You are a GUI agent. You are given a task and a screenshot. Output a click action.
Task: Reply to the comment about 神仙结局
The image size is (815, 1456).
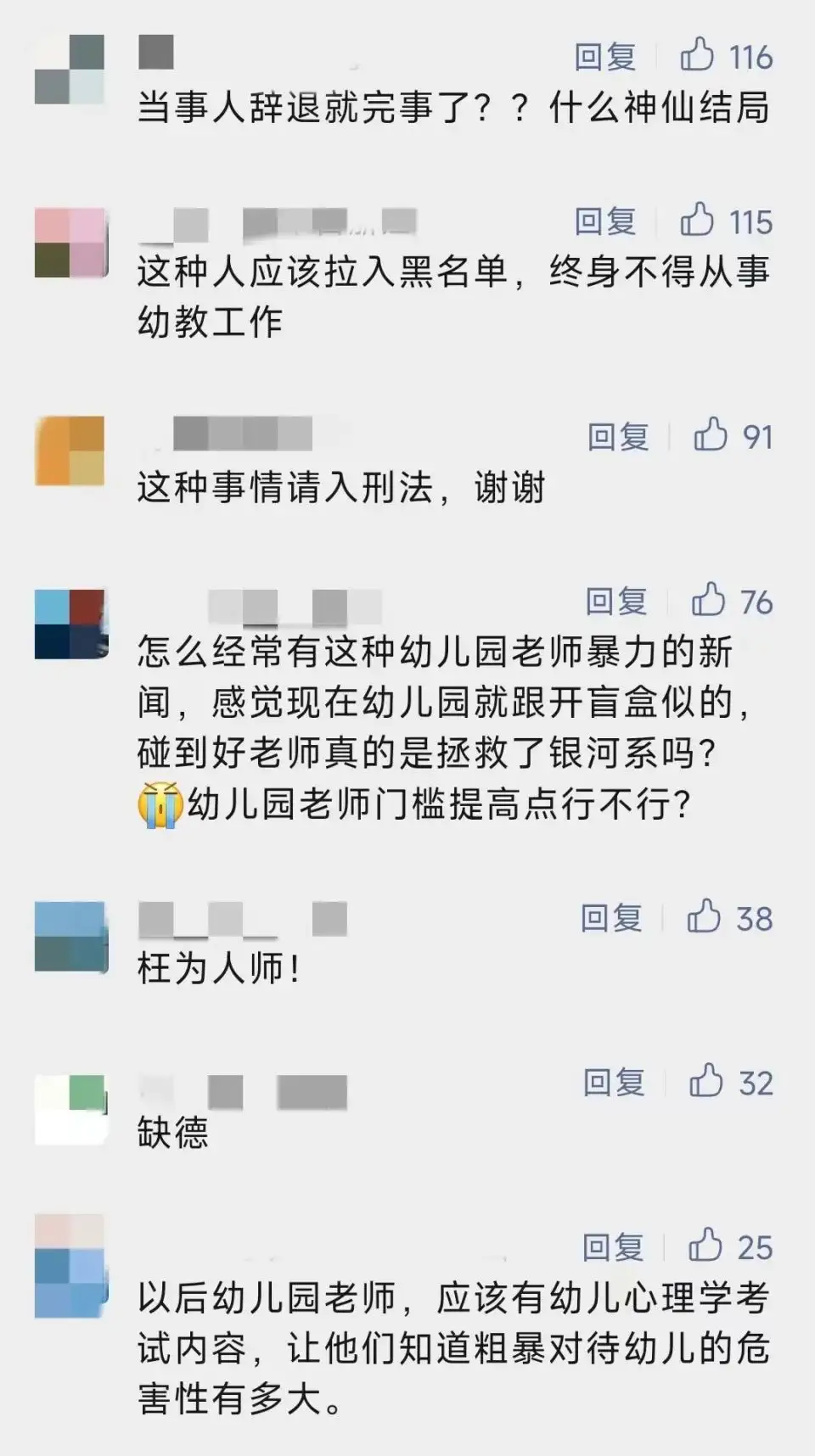605,57
